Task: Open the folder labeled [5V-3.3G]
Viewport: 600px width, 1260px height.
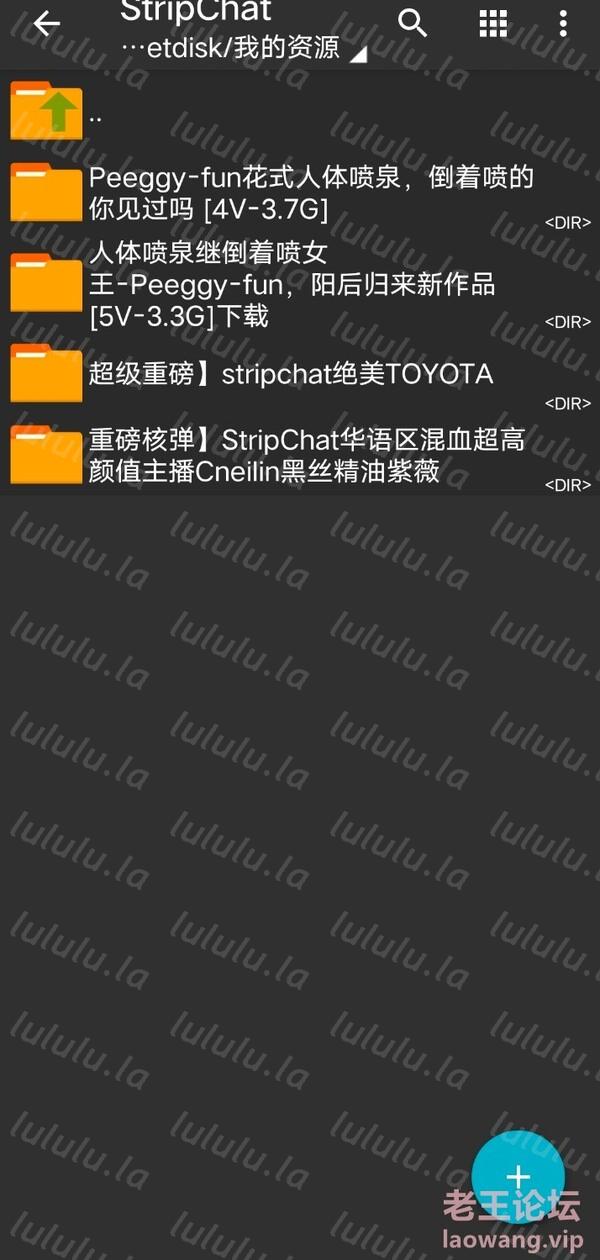Action: [300, 283]
